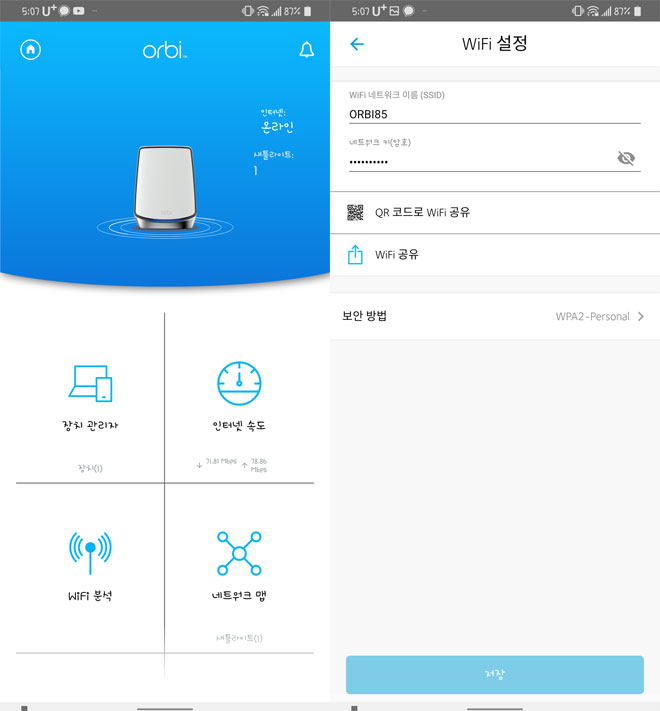
Task: Select QR 코드로 WiFi 공유
Action: click(494, 212)
